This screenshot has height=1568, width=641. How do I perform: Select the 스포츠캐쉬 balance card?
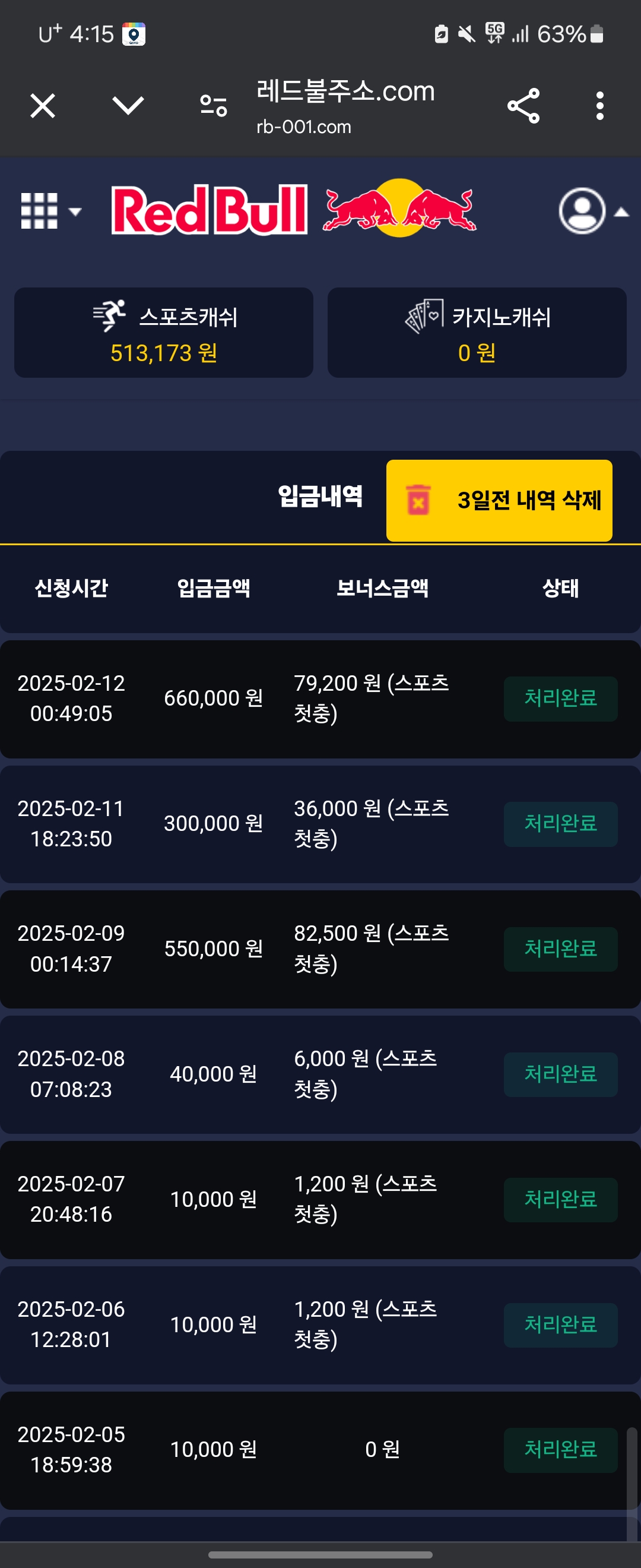[164, 333]
